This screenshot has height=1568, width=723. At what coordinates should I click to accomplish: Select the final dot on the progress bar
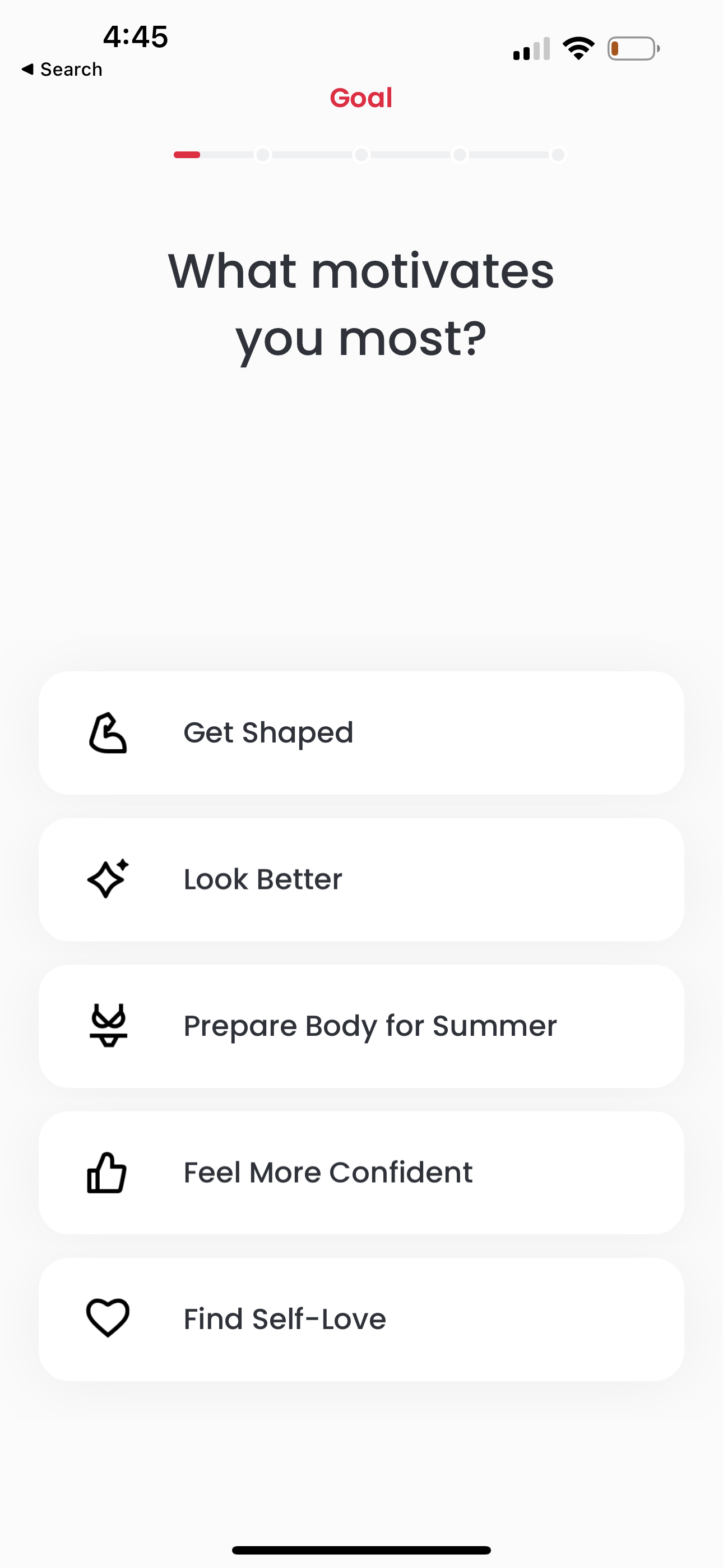click(558, 155)
